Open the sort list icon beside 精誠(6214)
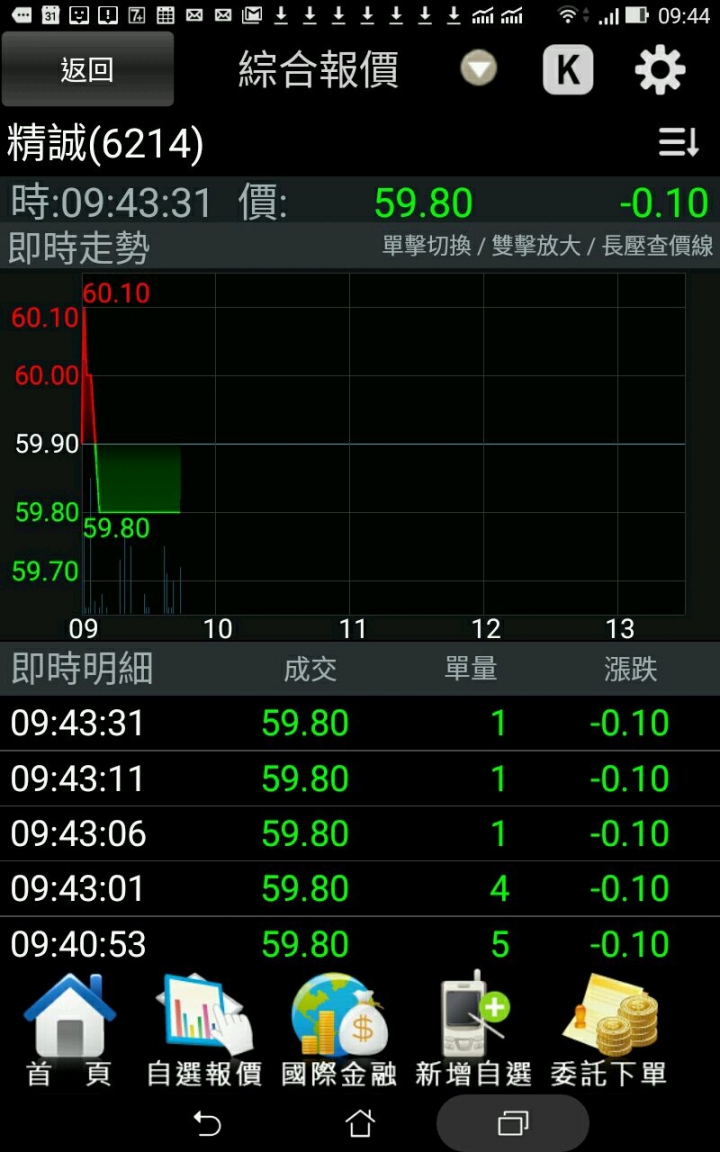 [678, 144]
